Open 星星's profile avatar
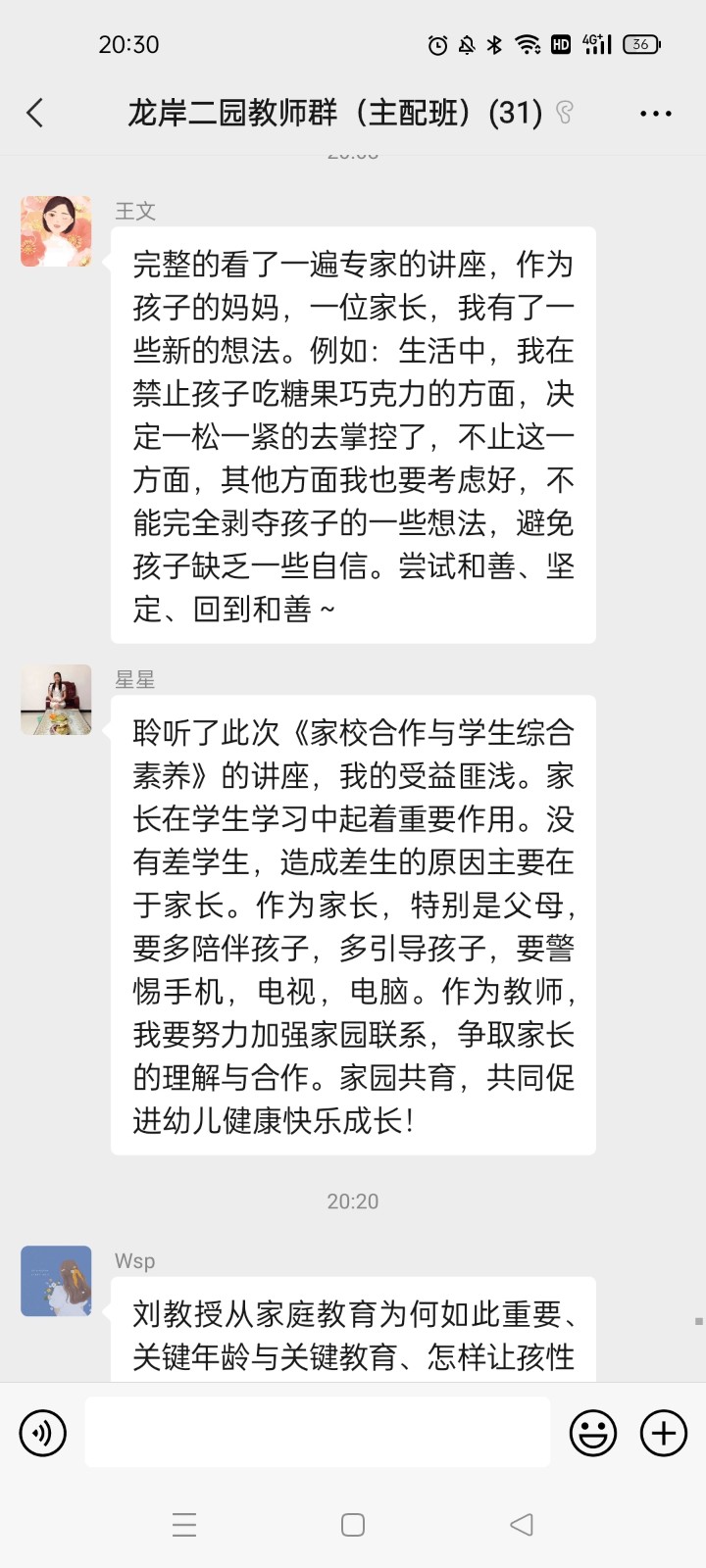The height and width of the screenshot is (1568, 706). coord(56,700)
